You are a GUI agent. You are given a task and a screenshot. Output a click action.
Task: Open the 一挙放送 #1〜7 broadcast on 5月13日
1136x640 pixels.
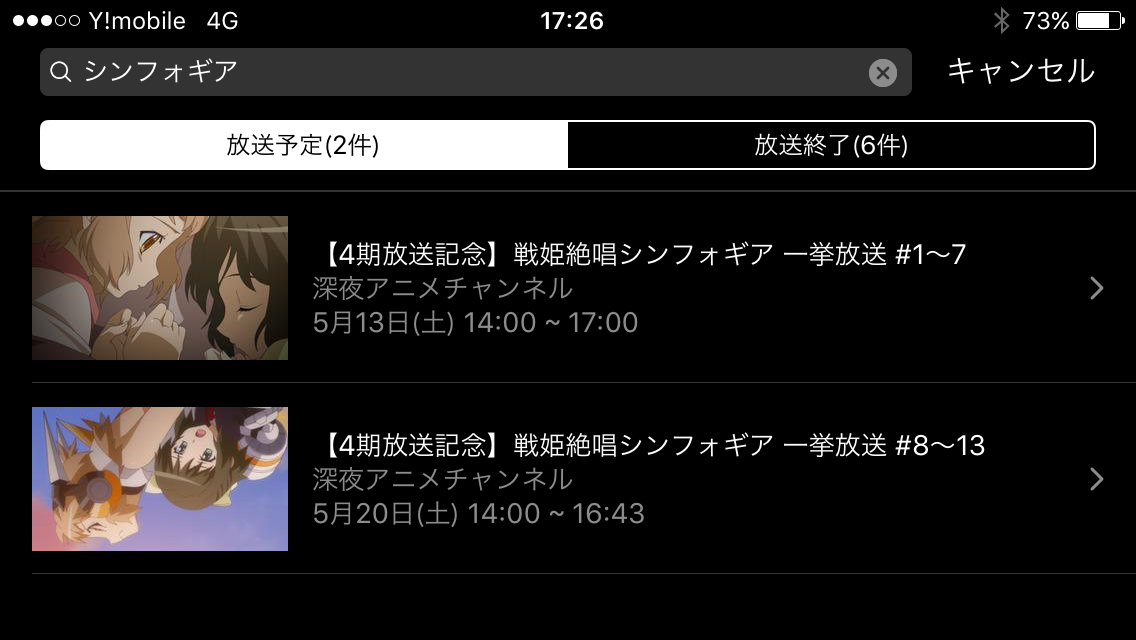(640, 288)
